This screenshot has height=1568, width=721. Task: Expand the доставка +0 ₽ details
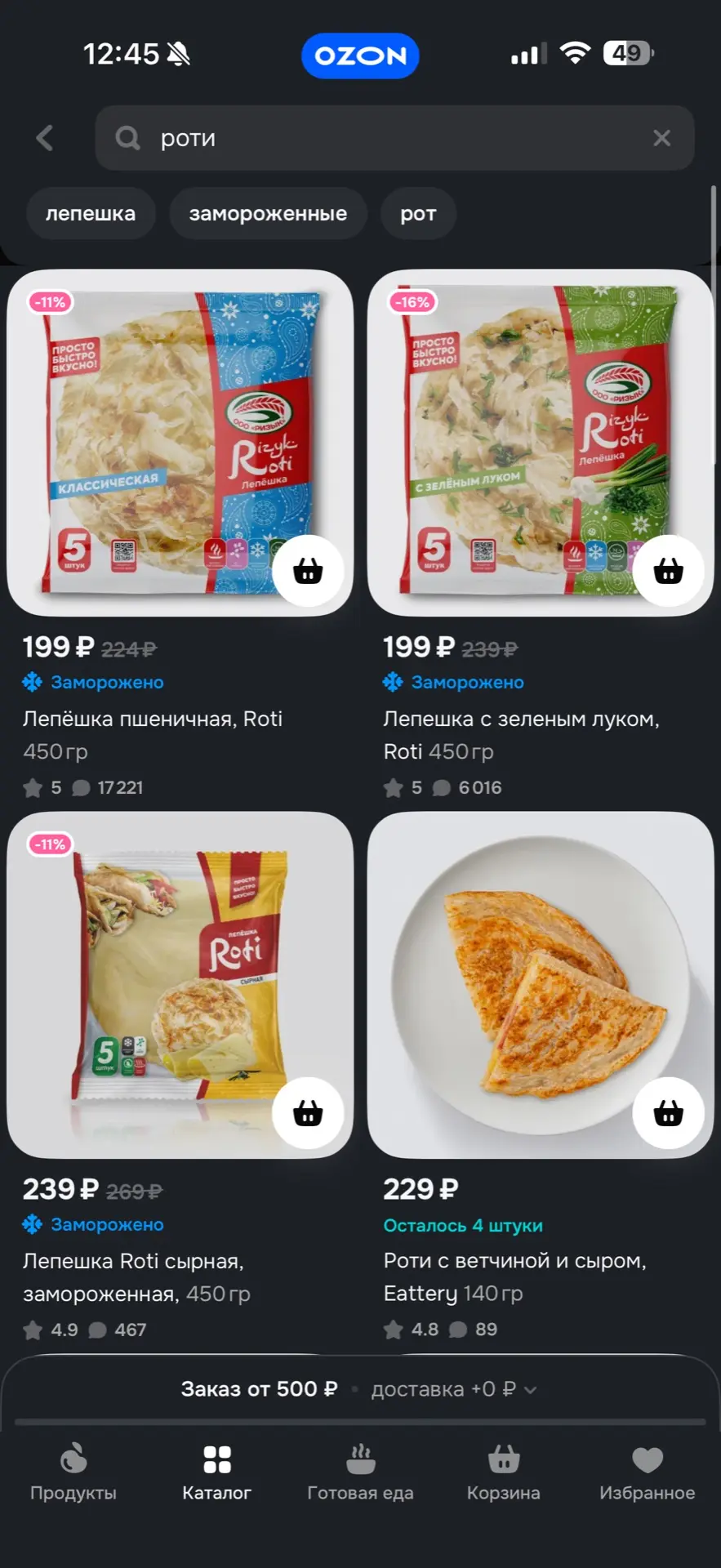click(454, 1389)
